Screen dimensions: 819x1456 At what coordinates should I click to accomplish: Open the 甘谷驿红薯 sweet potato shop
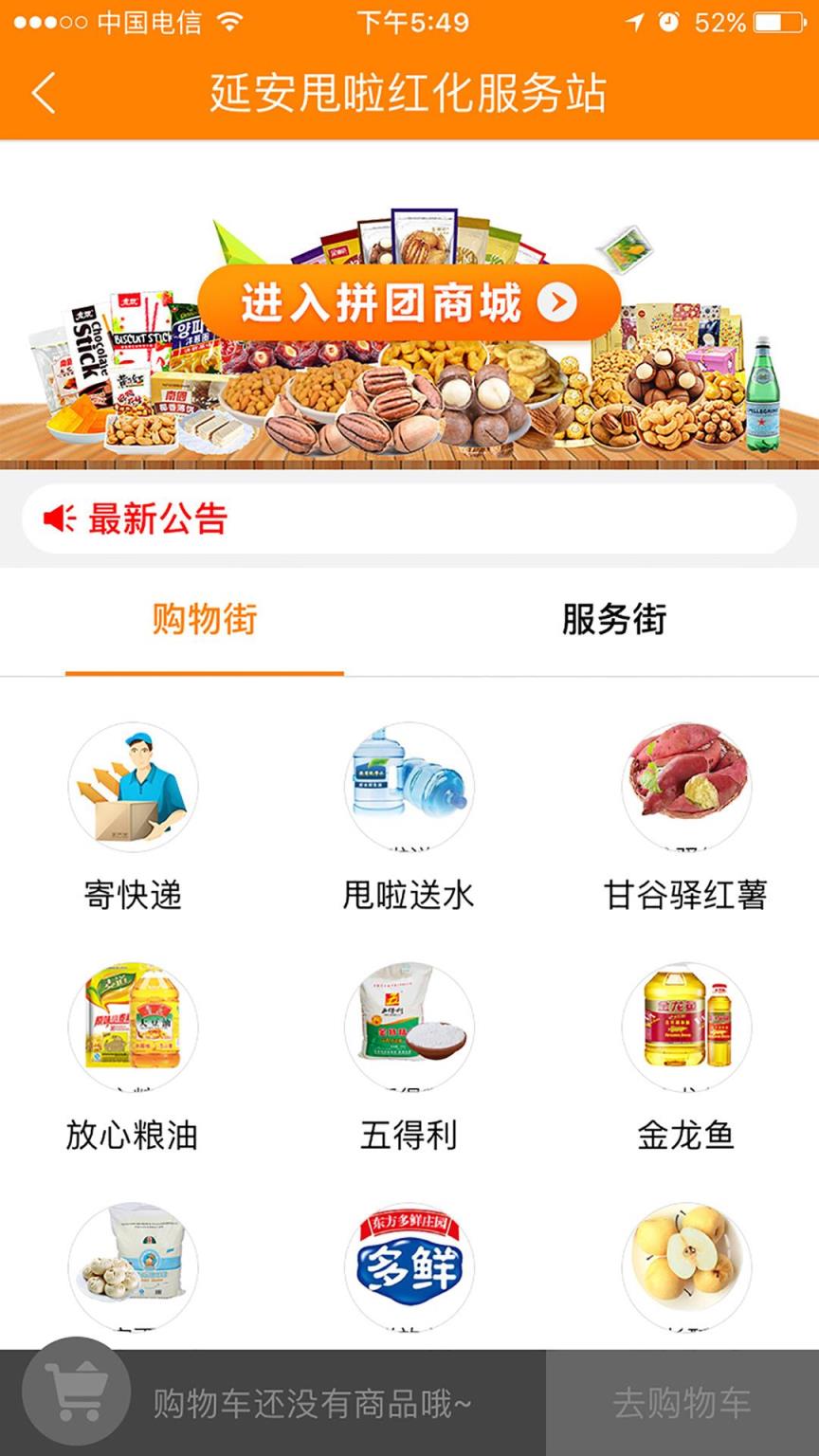(x=685, y=787)
